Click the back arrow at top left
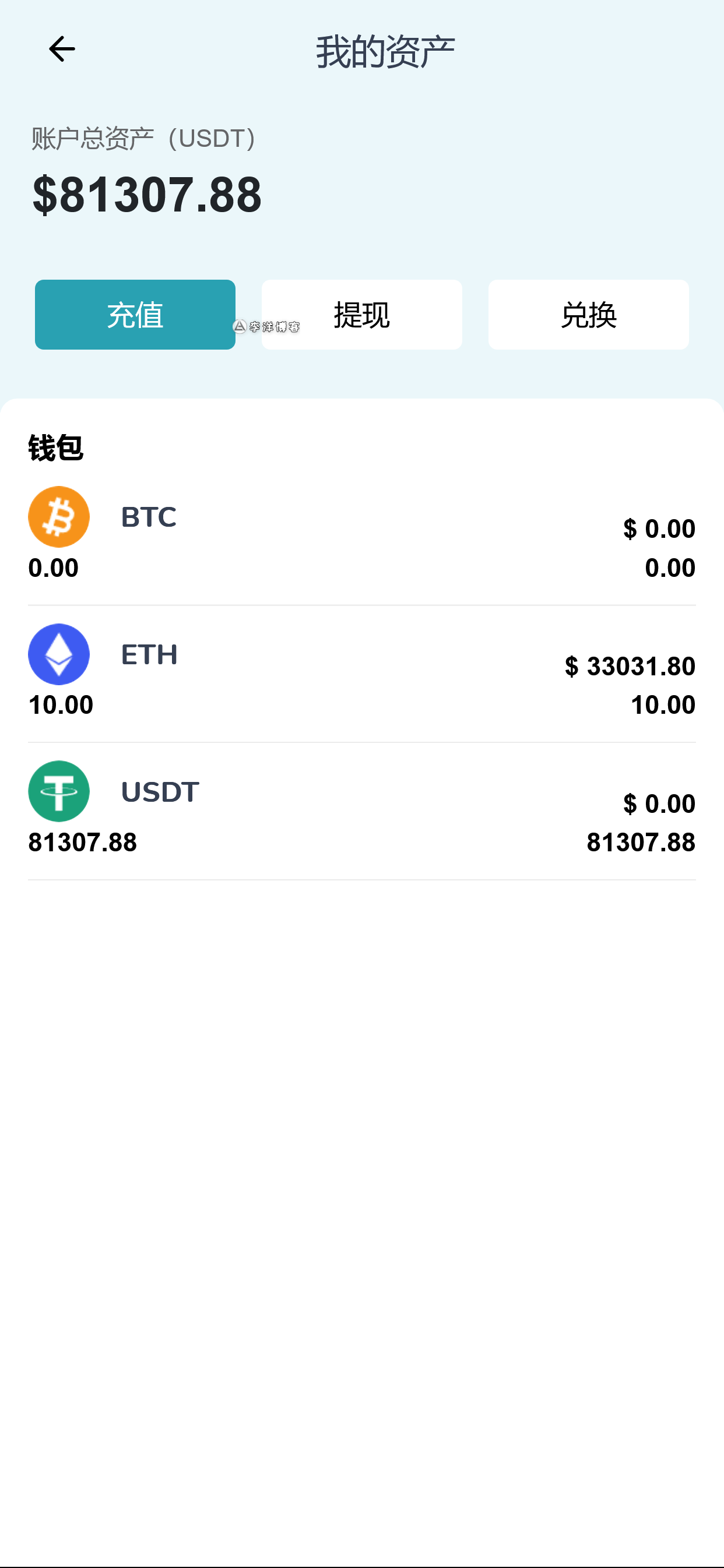This screenshot has width=724, height=1568. pyautogui.click(x=61, y=48)
